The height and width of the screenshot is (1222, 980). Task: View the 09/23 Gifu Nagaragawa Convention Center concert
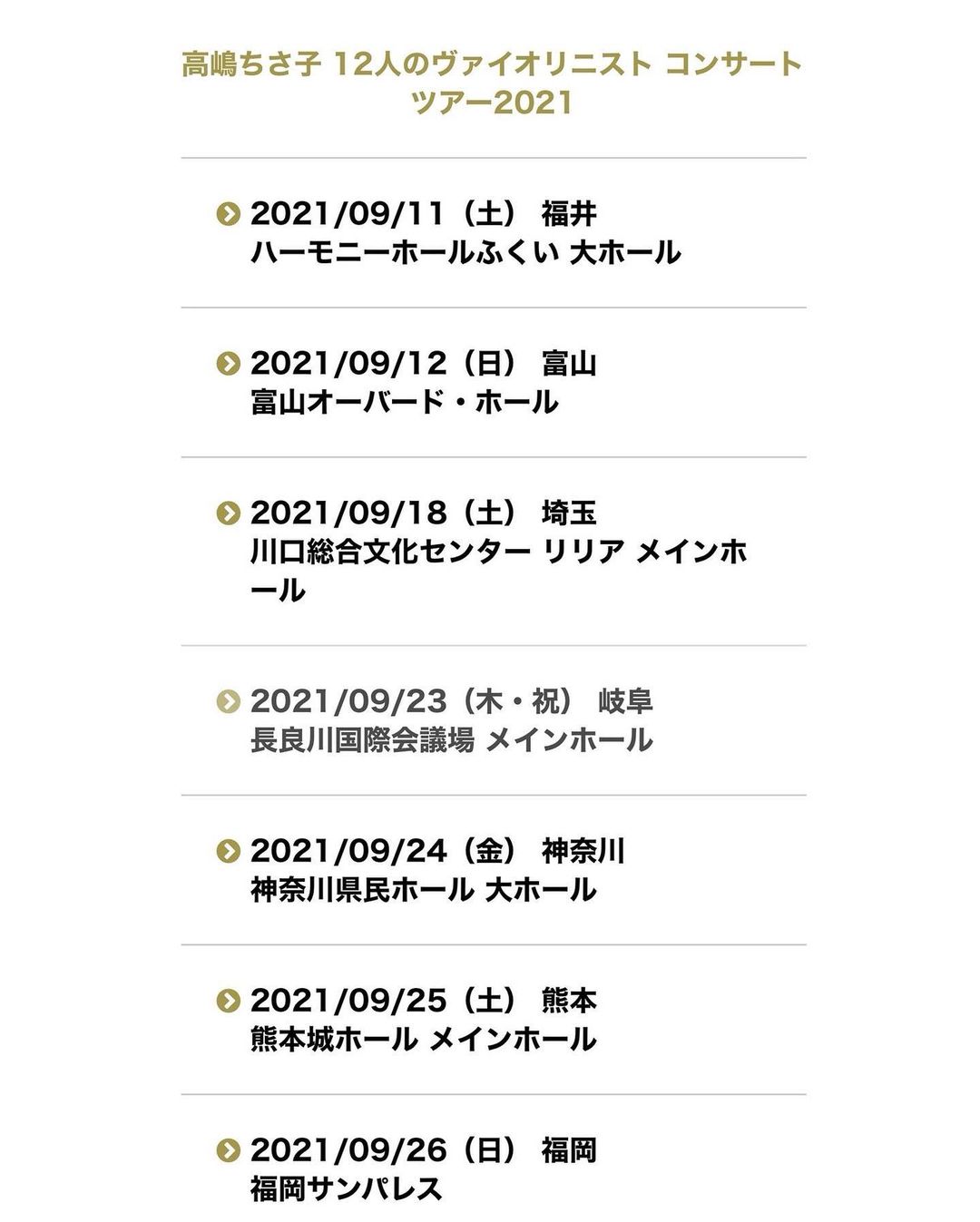pyautogui.click(x=451, y=720)
